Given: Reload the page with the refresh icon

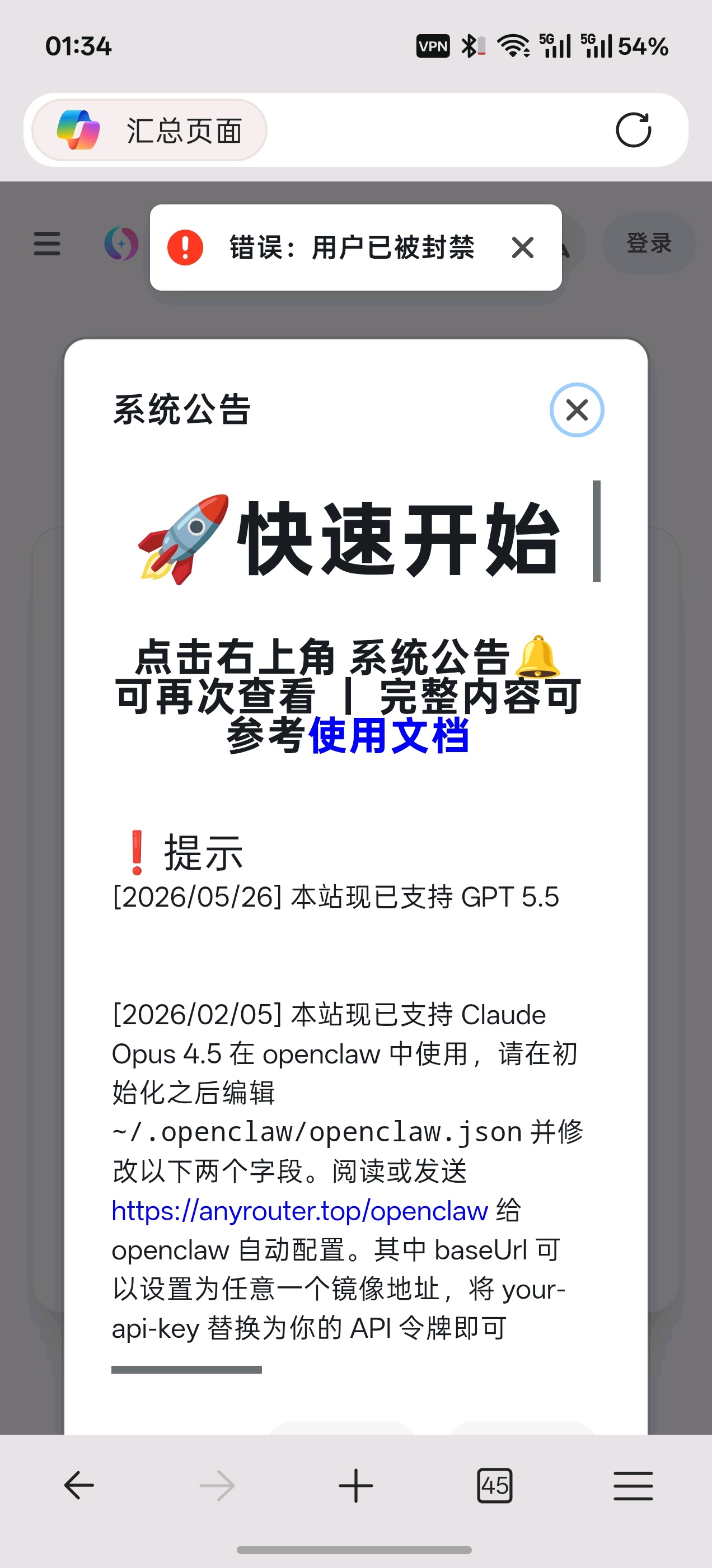Looking at the screenshot, I should click(634, 130).
